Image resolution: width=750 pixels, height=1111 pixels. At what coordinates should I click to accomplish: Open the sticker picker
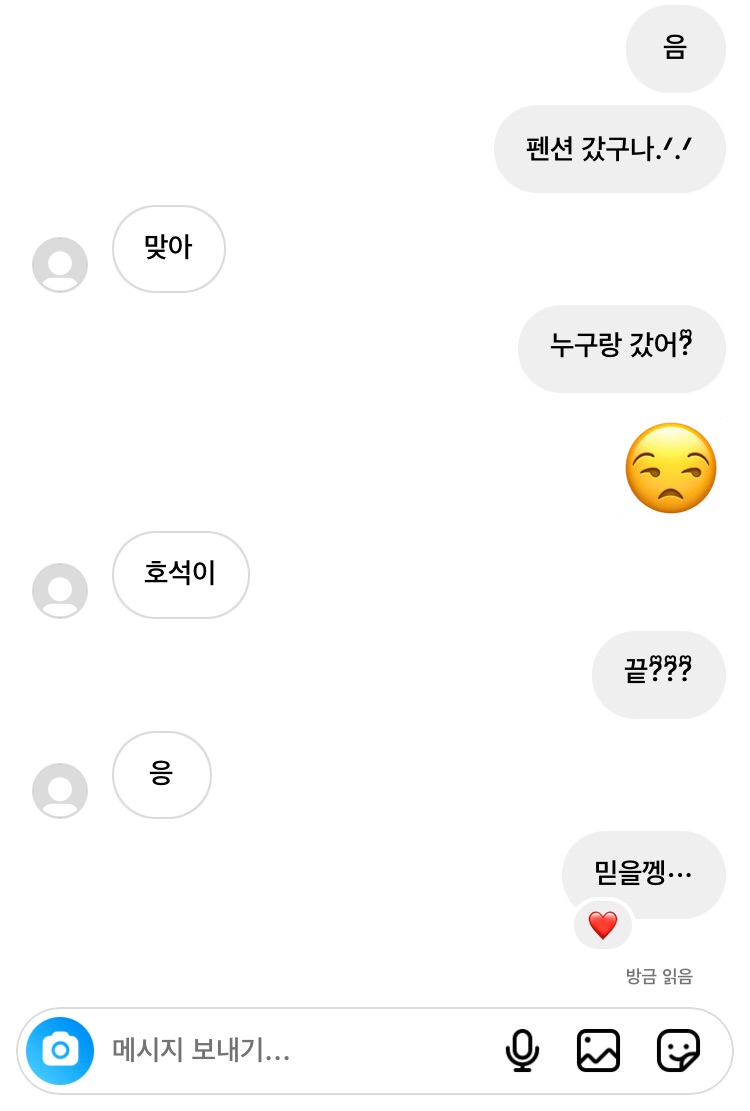tap(676, 1050)
